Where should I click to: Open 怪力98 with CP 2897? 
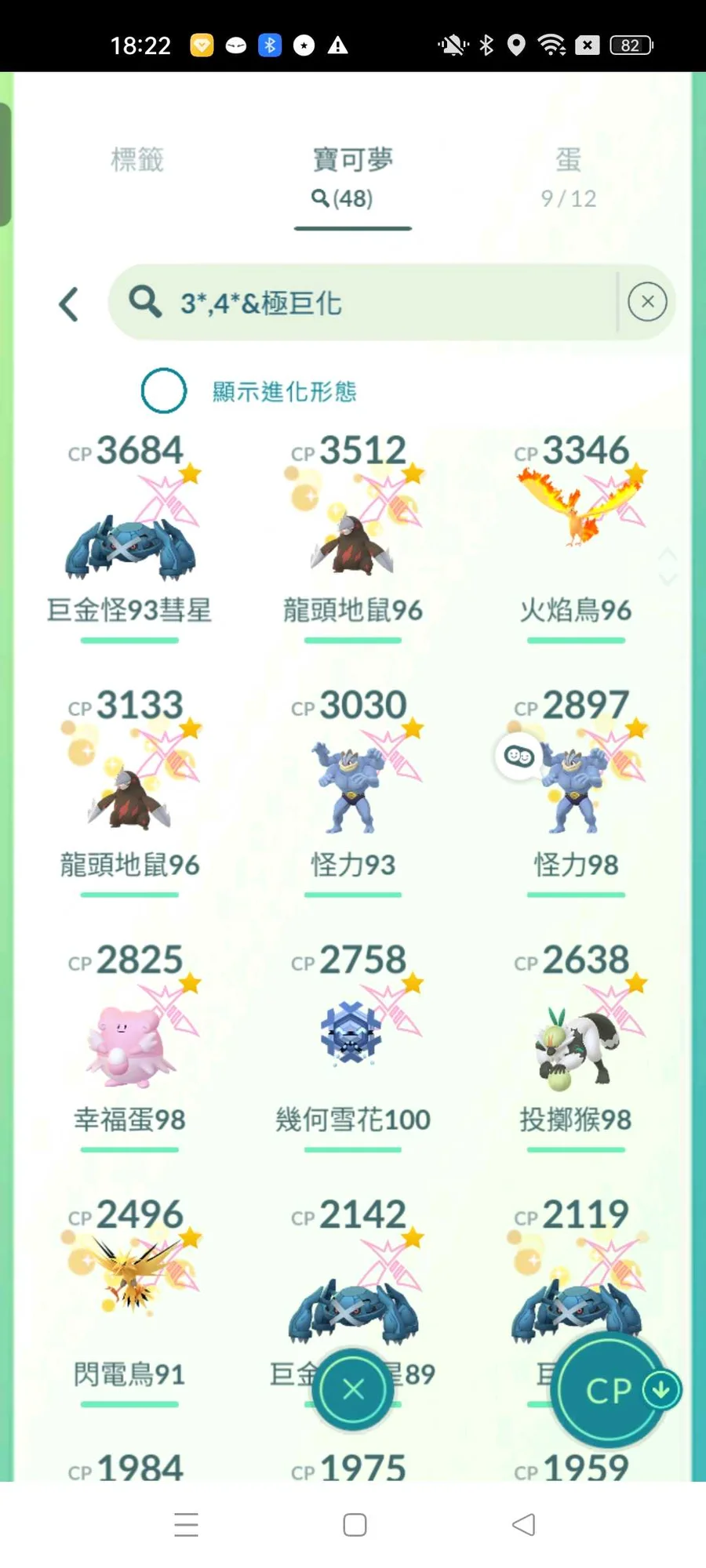[x=576, y=796]
